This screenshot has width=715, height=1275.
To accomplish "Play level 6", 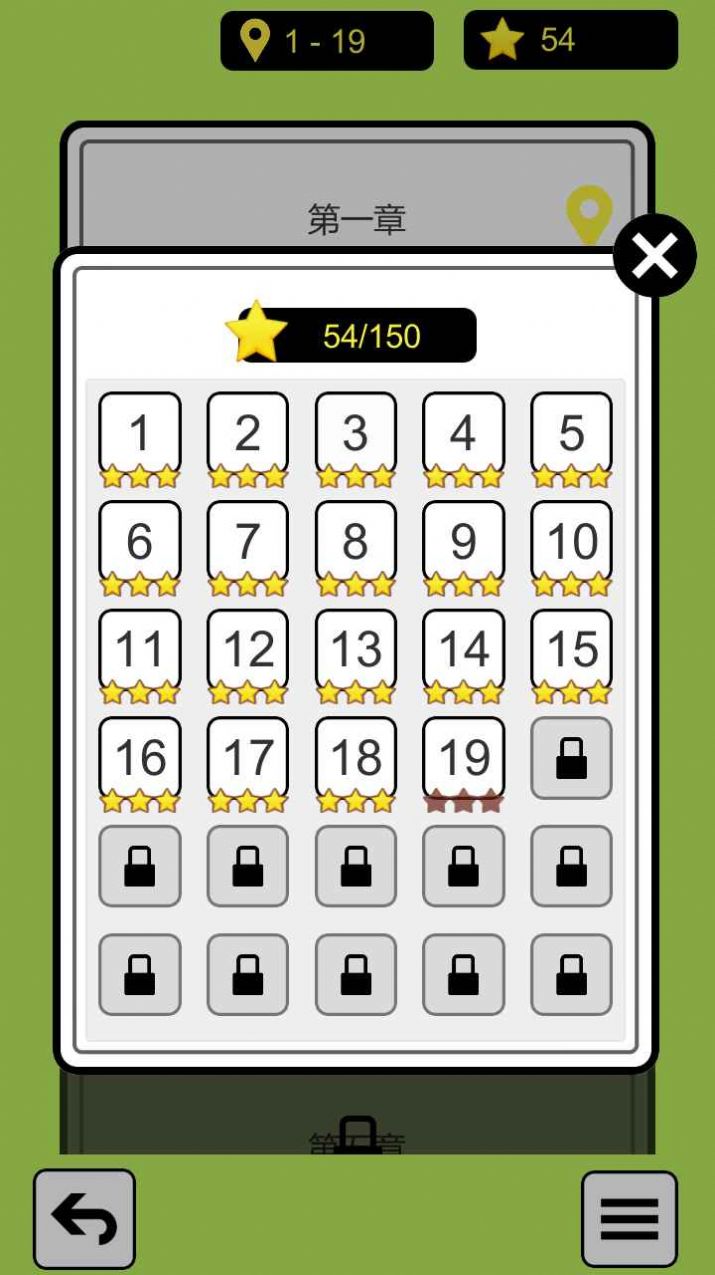I will [x=140, y=542].
